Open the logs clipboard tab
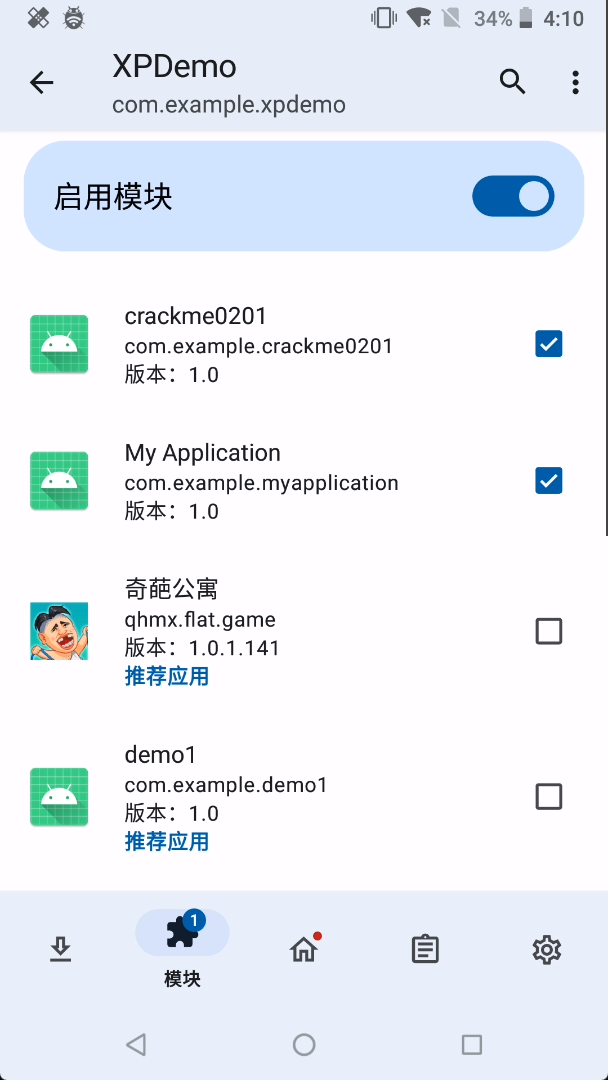Image resolution: width=608 pixels, height=1080 pixels. [x=425, y=949]
